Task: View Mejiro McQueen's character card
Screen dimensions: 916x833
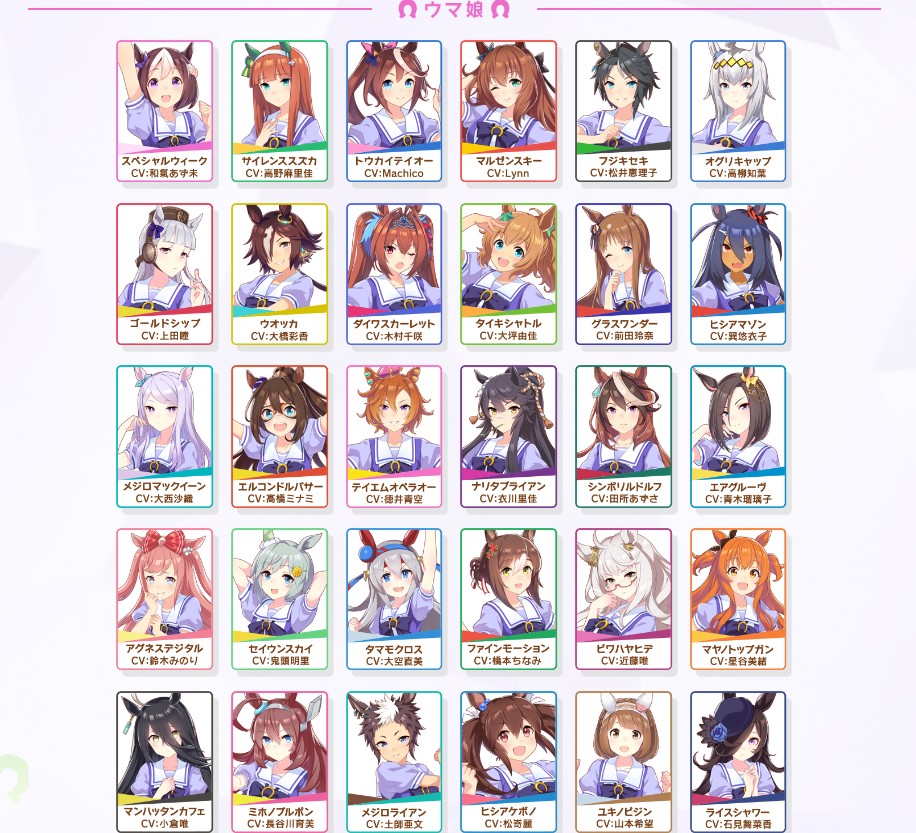Action: coord(164,435)
